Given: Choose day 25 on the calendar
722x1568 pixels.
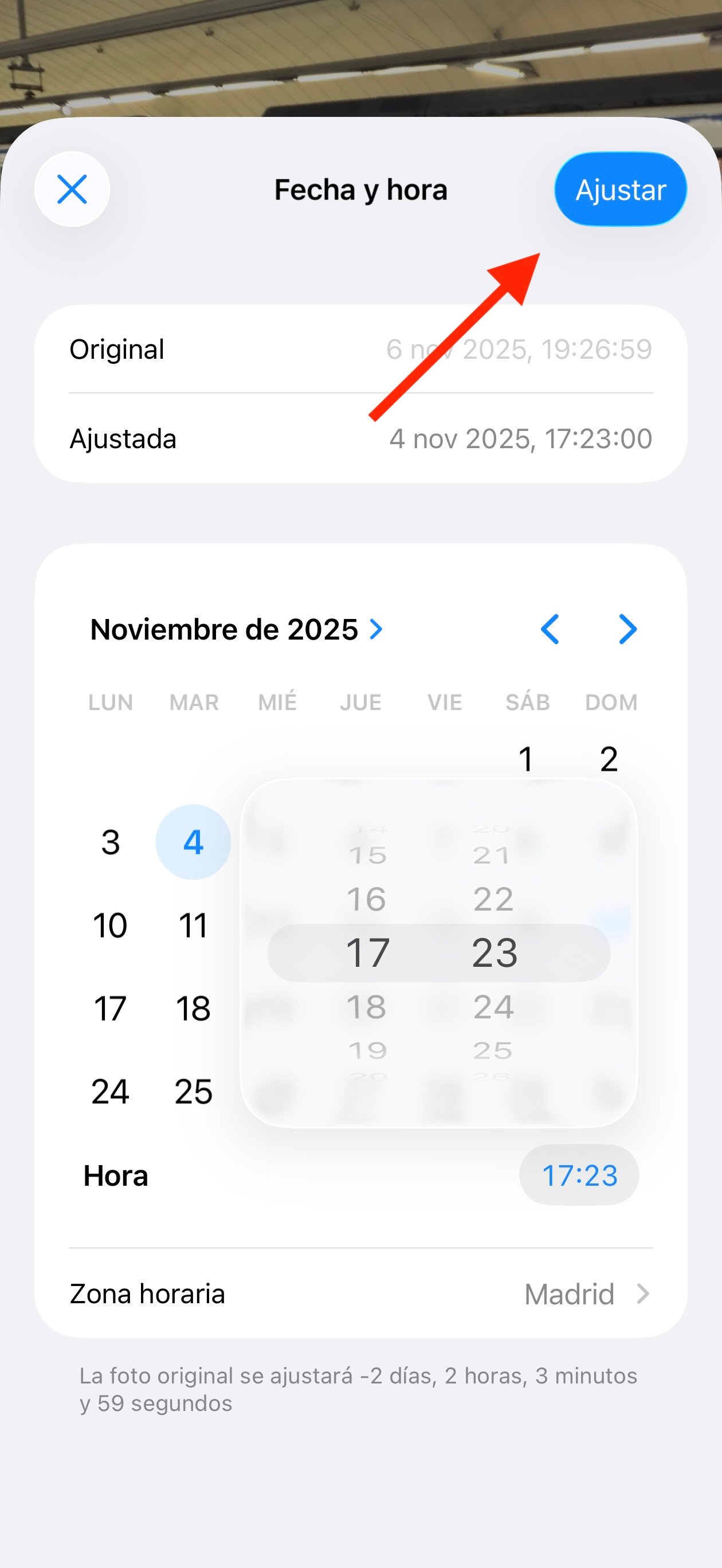Looking at the screenshot, I should pyautogui.click(x=193, y=1091).
